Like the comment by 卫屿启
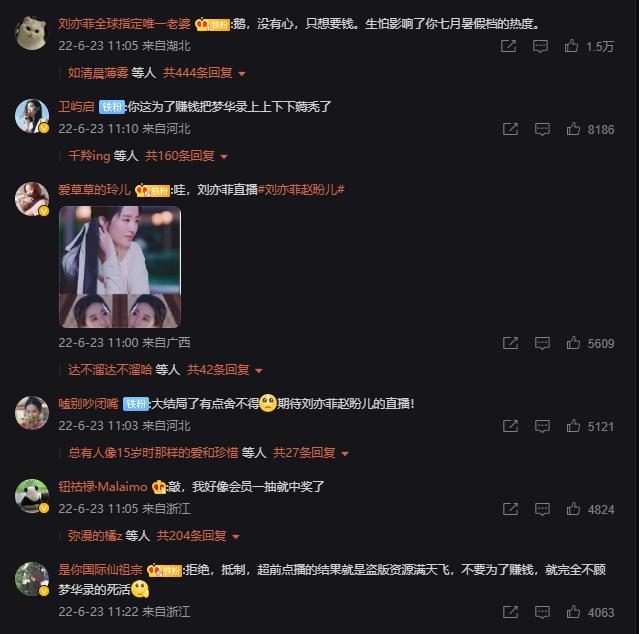 click(574, 129)
